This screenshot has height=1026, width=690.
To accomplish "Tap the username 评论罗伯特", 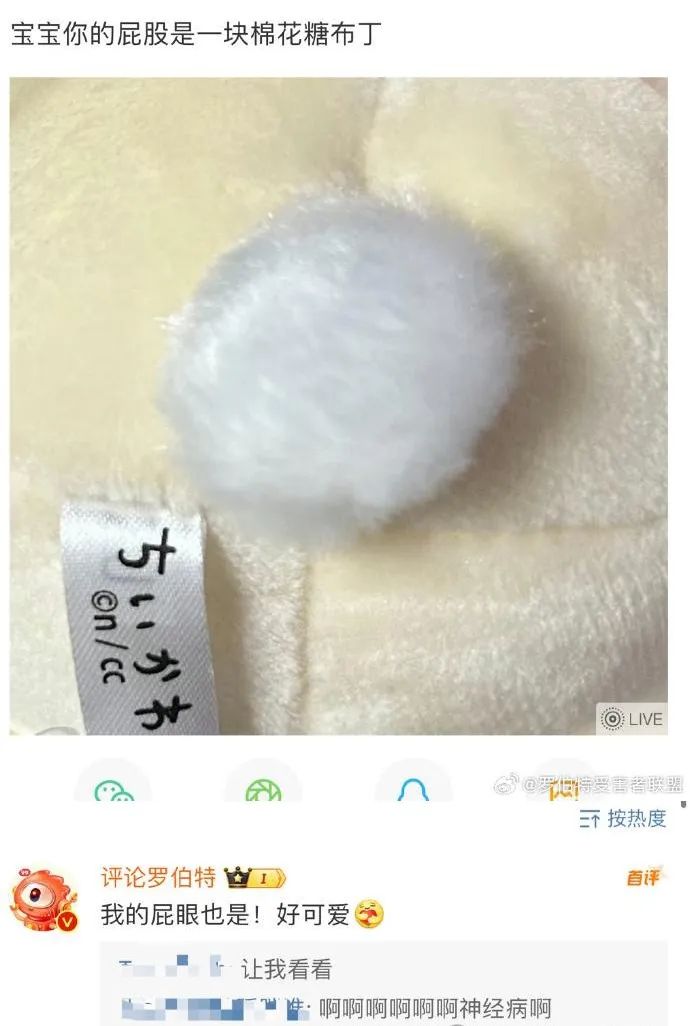I will coord(158,878).
